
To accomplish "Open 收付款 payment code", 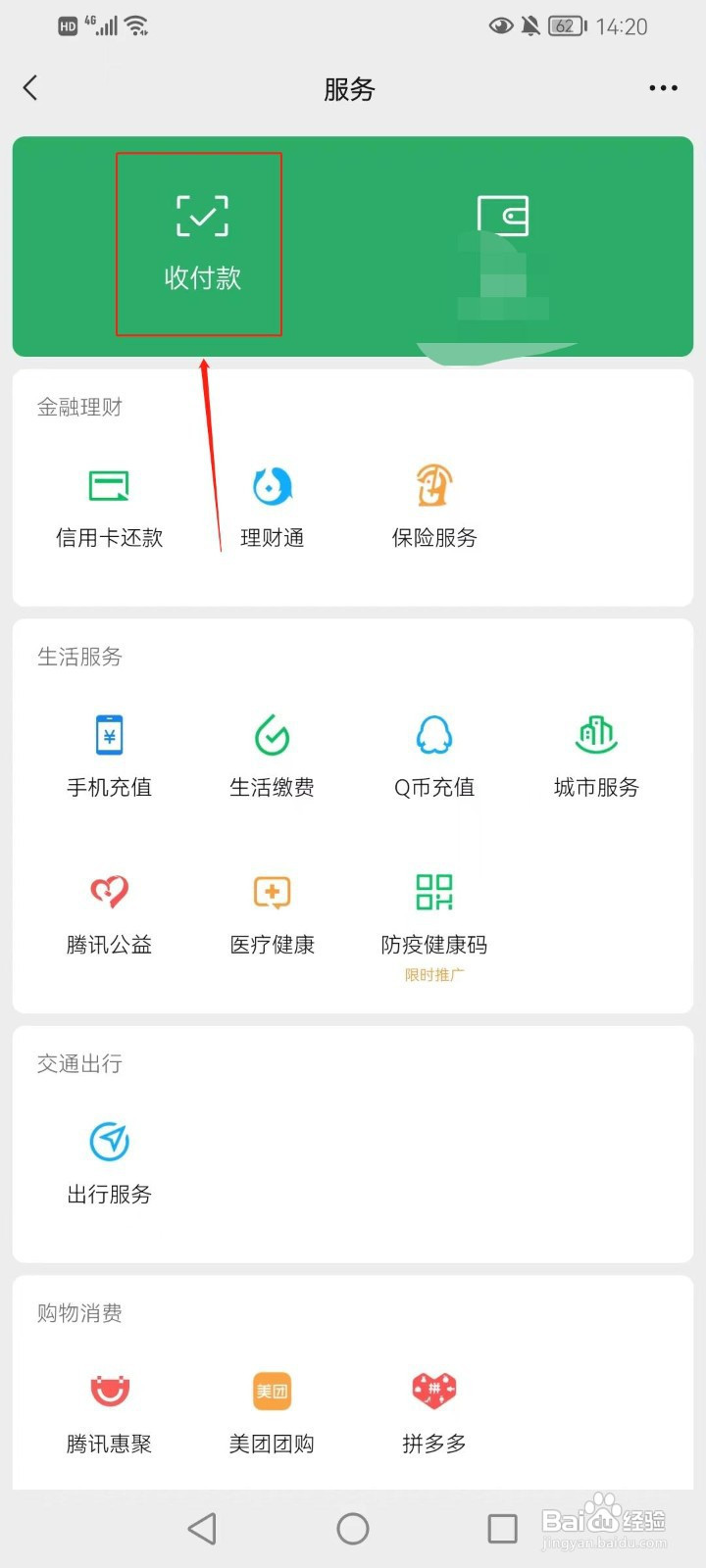I will click(202, 243).
